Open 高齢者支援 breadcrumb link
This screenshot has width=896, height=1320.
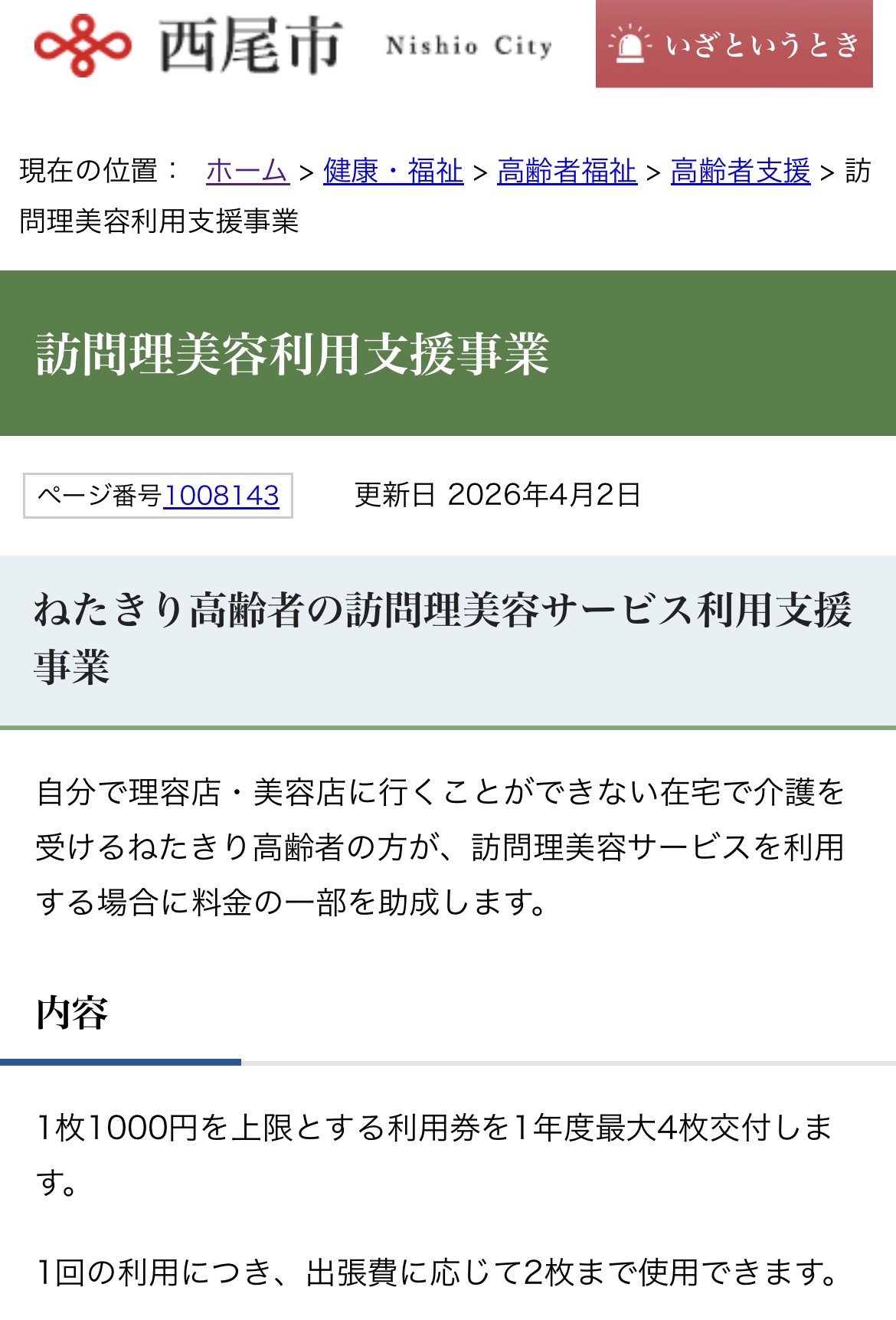(x=740, y=171)
